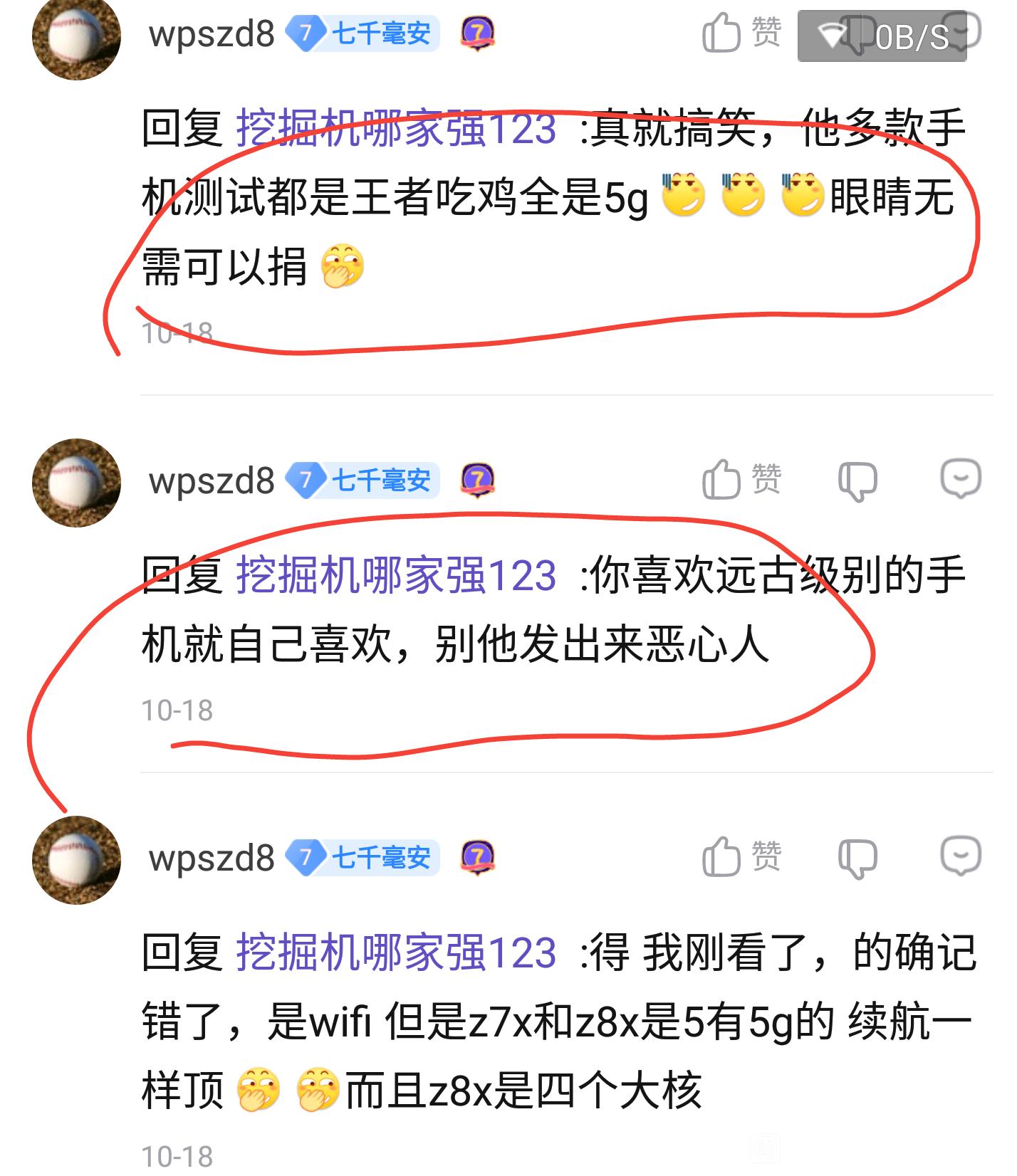The height and width of the screenshot is (1176, 1017).
Task: Tap the 七千毫安 level badge on the 我刚看了 comment
Action: [x=363, y=857]
